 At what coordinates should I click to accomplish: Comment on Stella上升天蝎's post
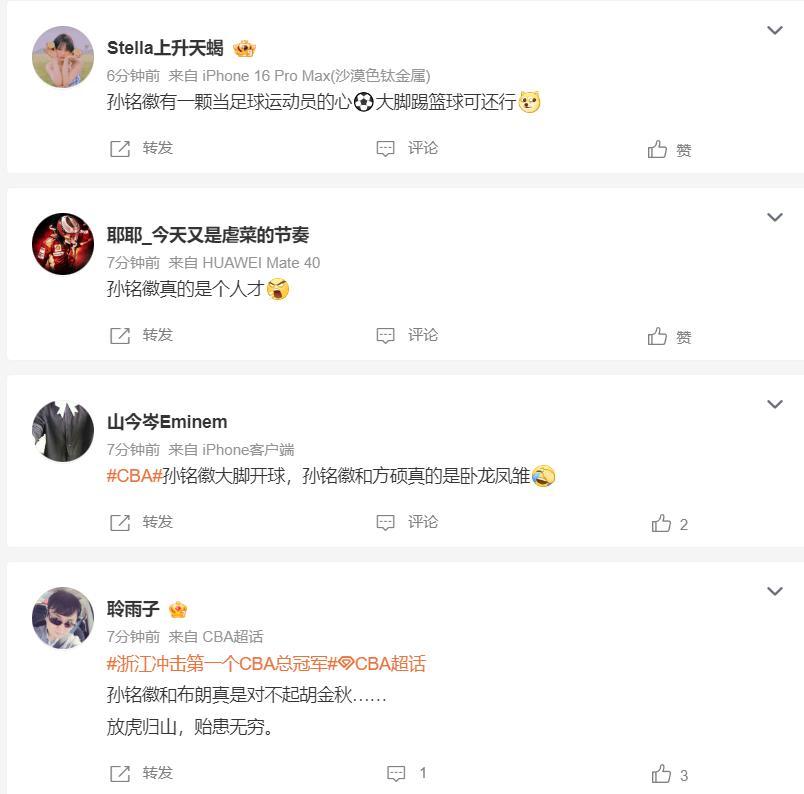point(407,148)
